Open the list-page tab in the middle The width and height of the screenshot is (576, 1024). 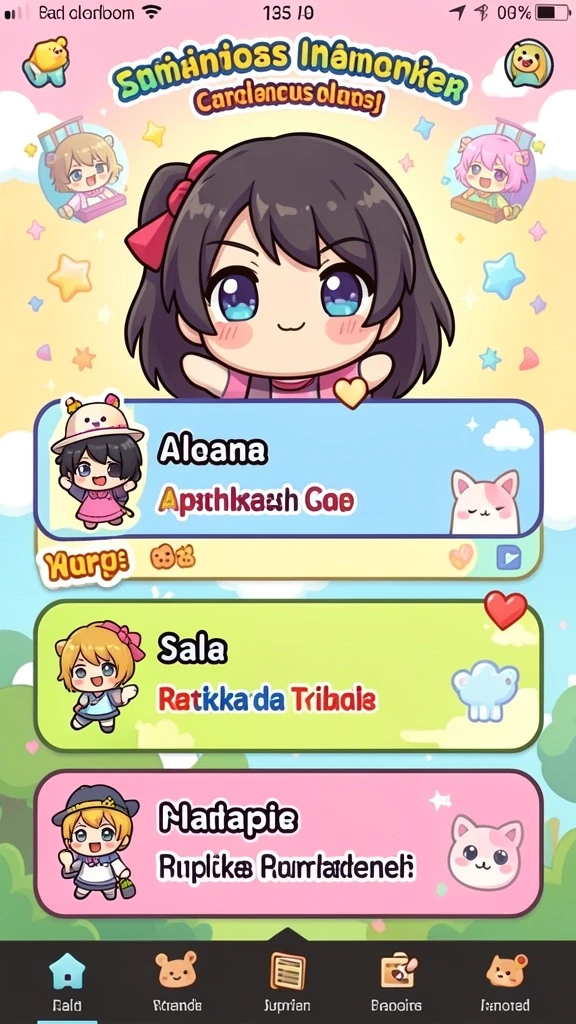[287, 982]
